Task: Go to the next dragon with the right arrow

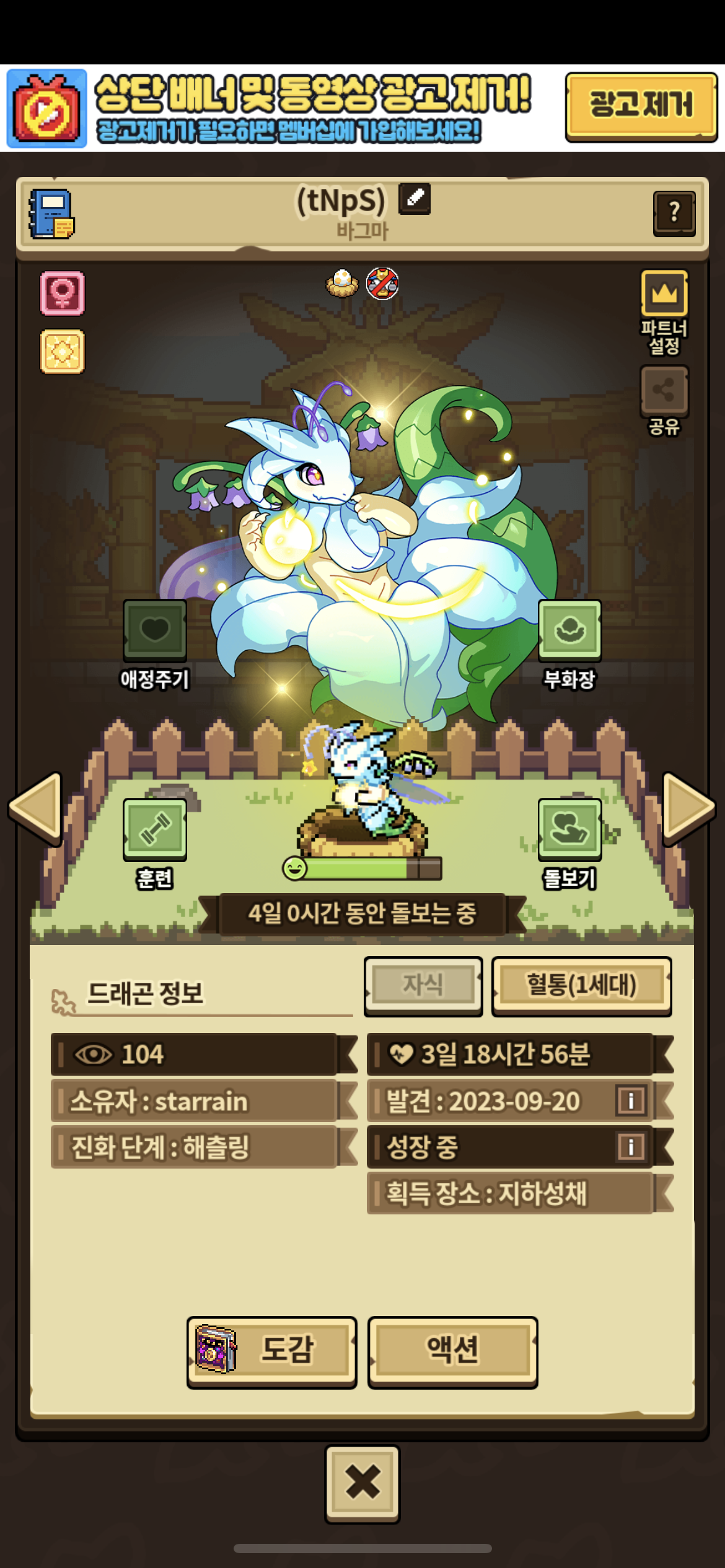Action: (x=689, y=808)
